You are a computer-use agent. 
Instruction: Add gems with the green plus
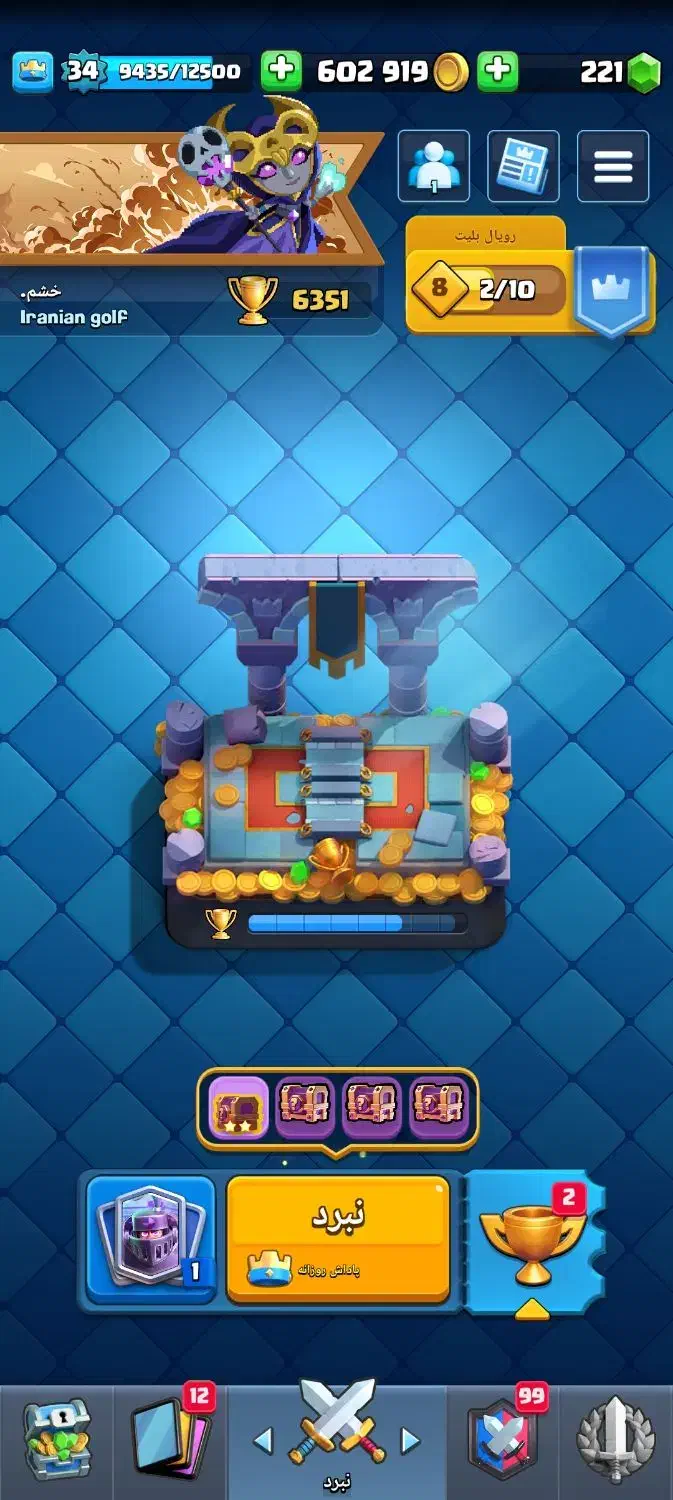(497, 71)
